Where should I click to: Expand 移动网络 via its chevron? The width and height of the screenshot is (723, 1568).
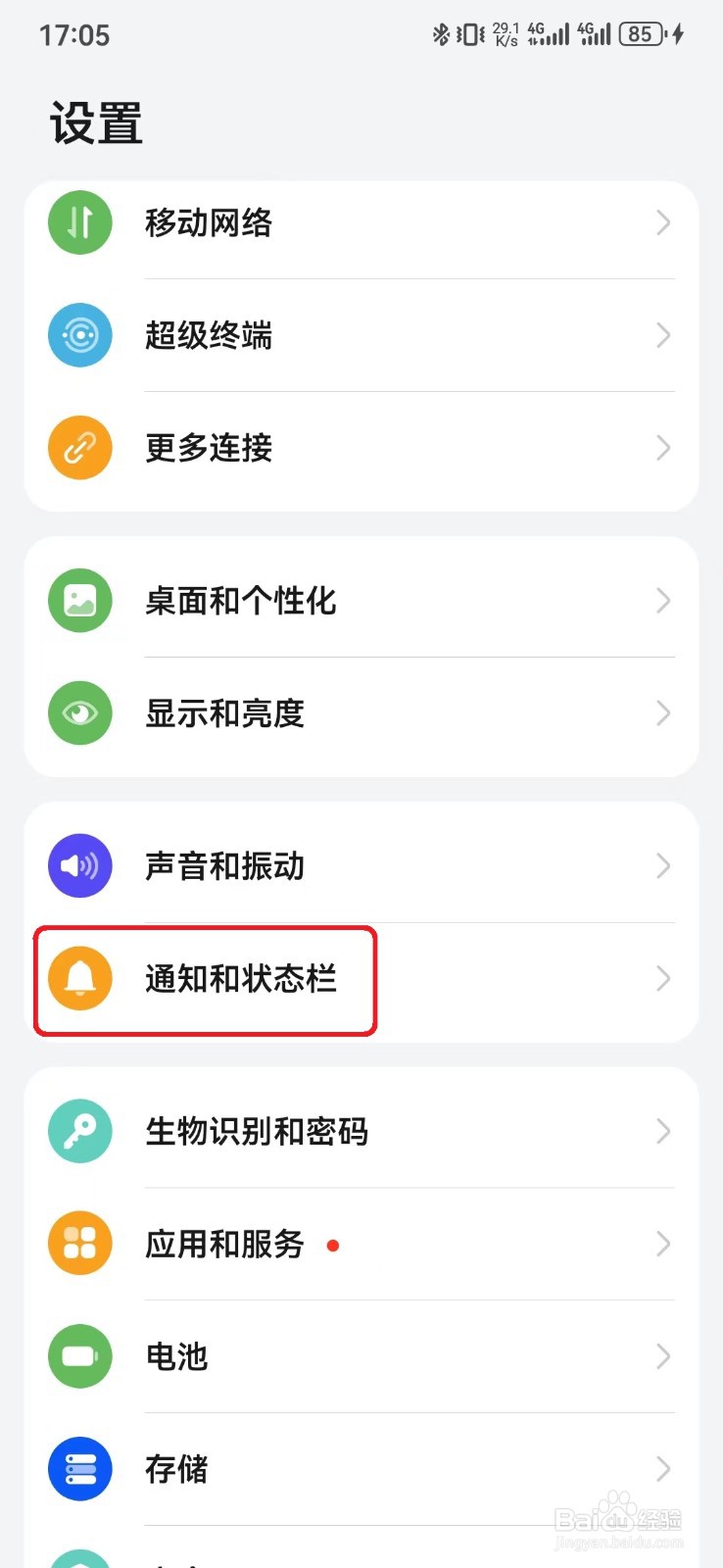pyautogui.click(x=663, y=223)
